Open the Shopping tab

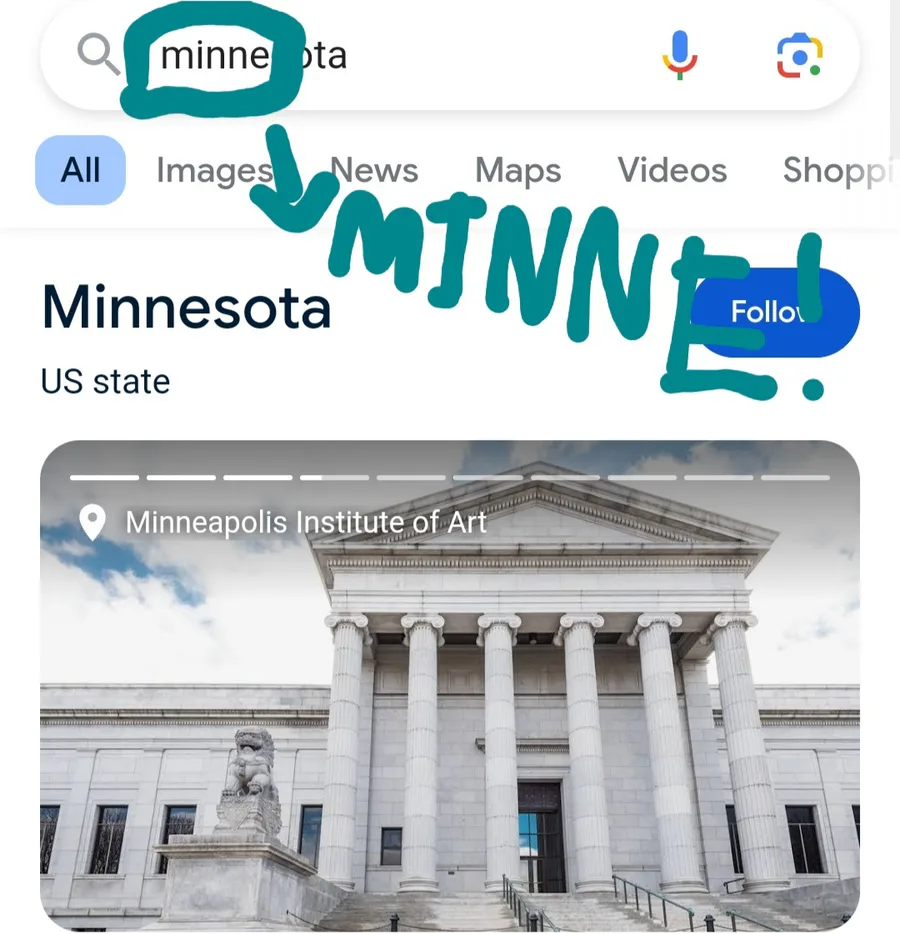coord(840,172)
